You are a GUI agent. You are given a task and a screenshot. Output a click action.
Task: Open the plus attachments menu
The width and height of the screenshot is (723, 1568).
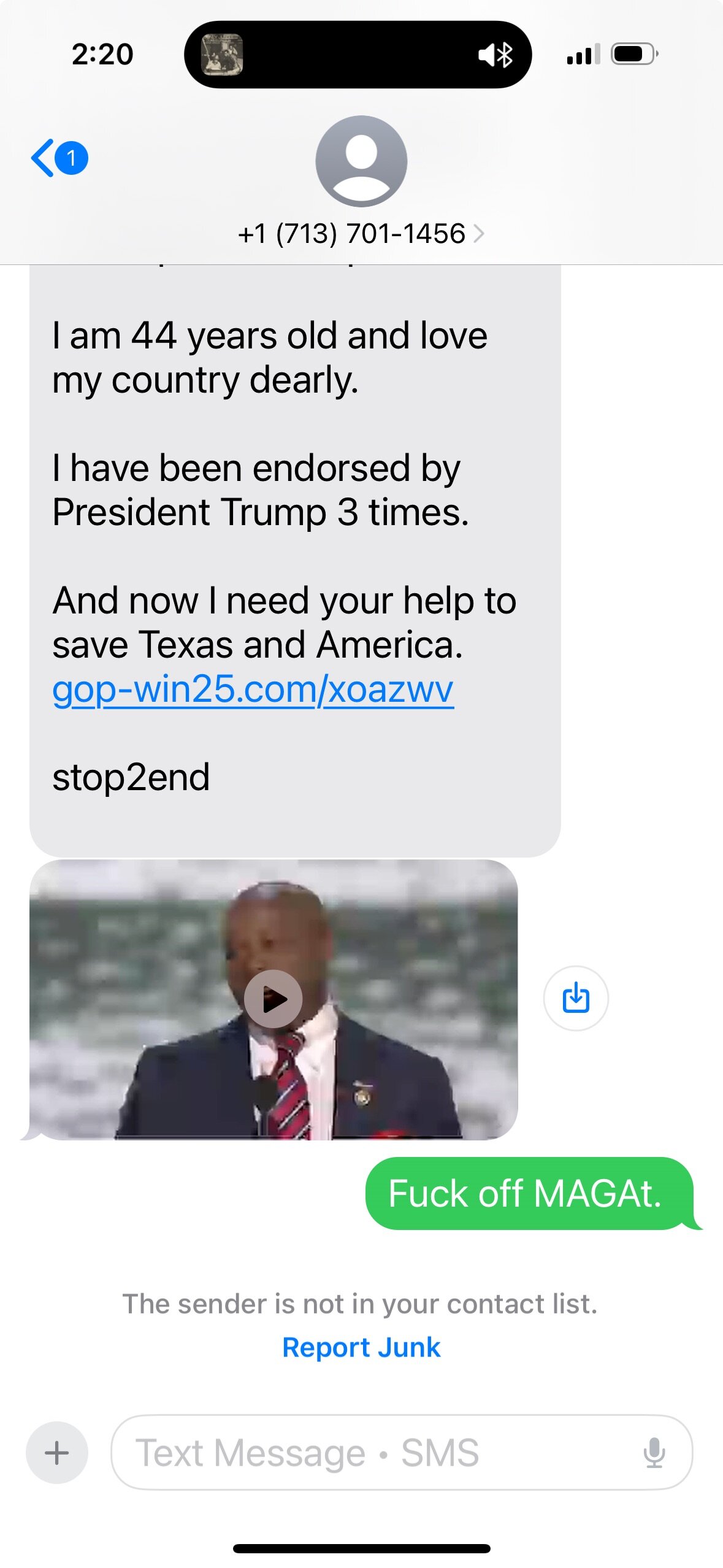(57, 1452)
